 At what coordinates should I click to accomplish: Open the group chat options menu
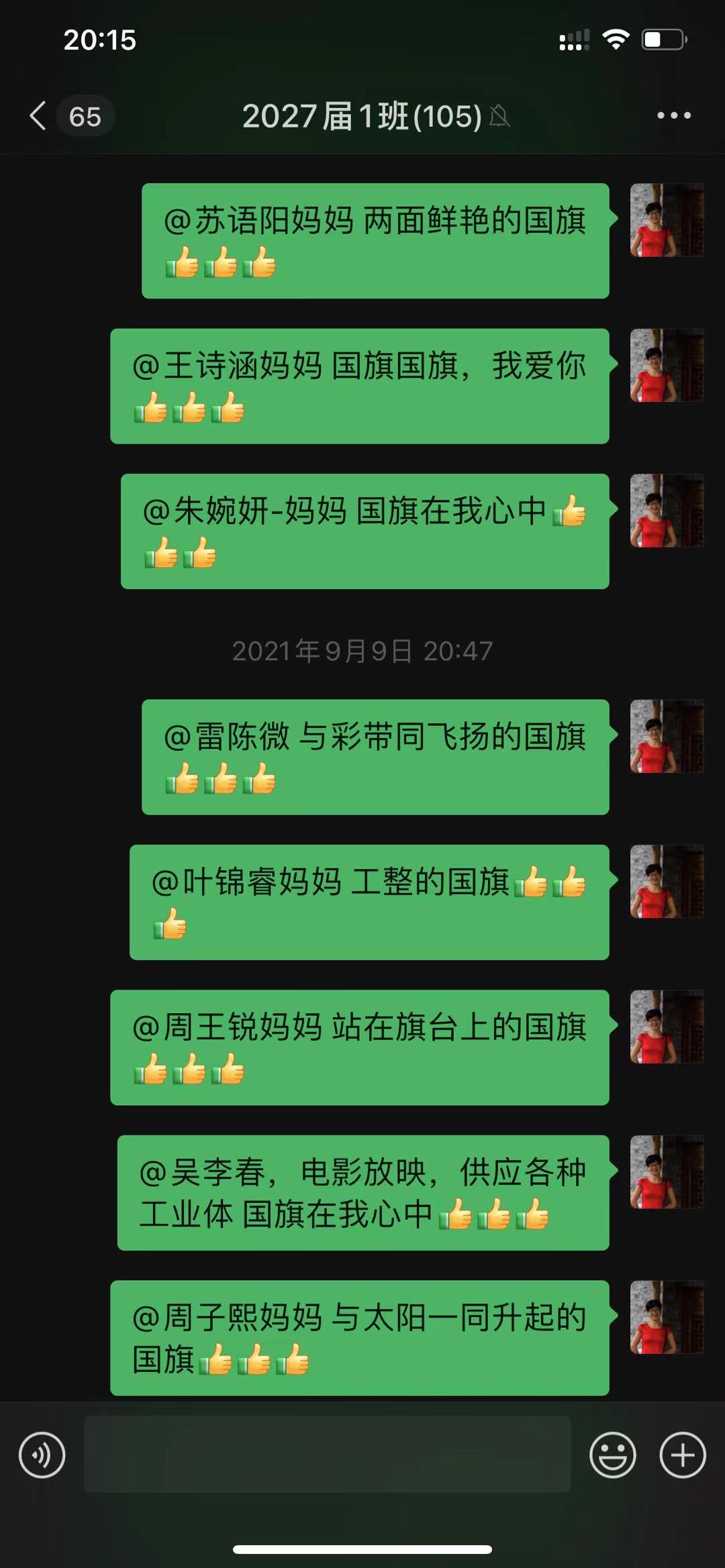point(673,116)
